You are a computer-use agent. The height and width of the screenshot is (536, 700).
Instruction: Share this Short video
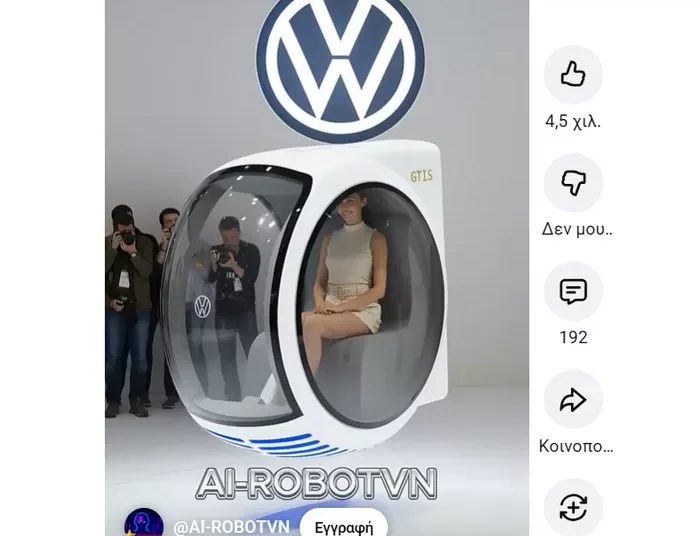point(573,400)
